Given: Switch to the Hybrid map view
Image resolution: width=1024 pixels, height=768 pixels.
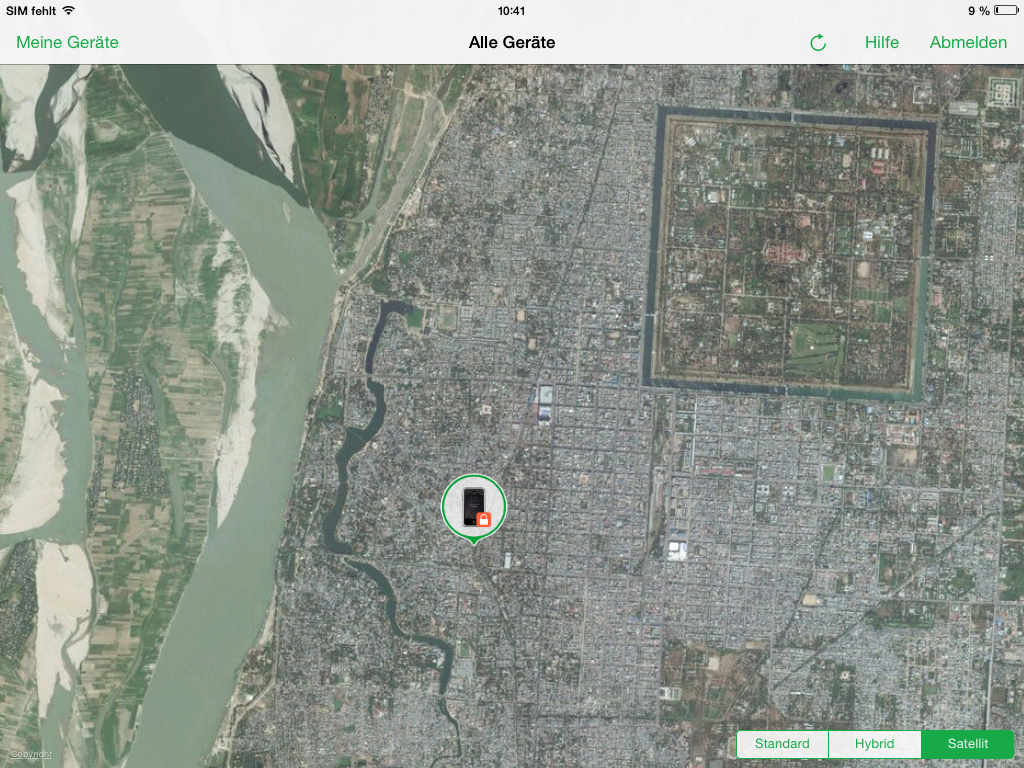Looking at the screenshot, I should 874,744.
